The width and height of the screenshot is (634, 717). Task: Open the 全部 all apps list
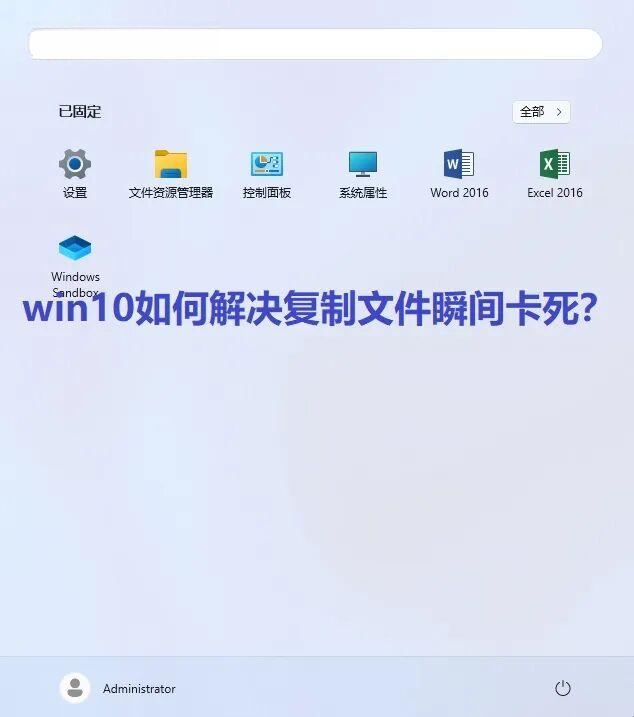(541, 112)
